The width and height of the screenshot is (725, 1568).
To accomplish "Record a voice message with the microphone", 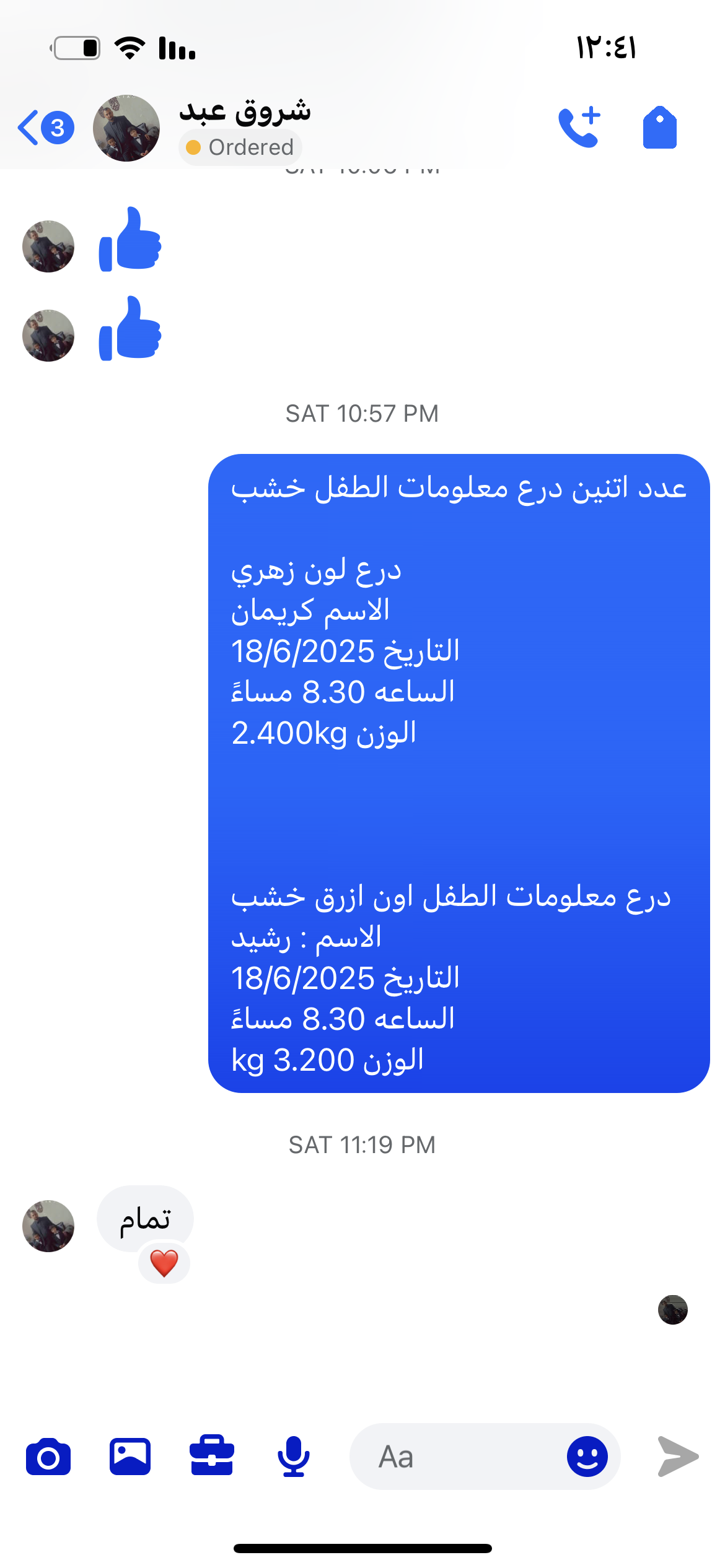I will pyautogui.click(x=293, y=1457).
